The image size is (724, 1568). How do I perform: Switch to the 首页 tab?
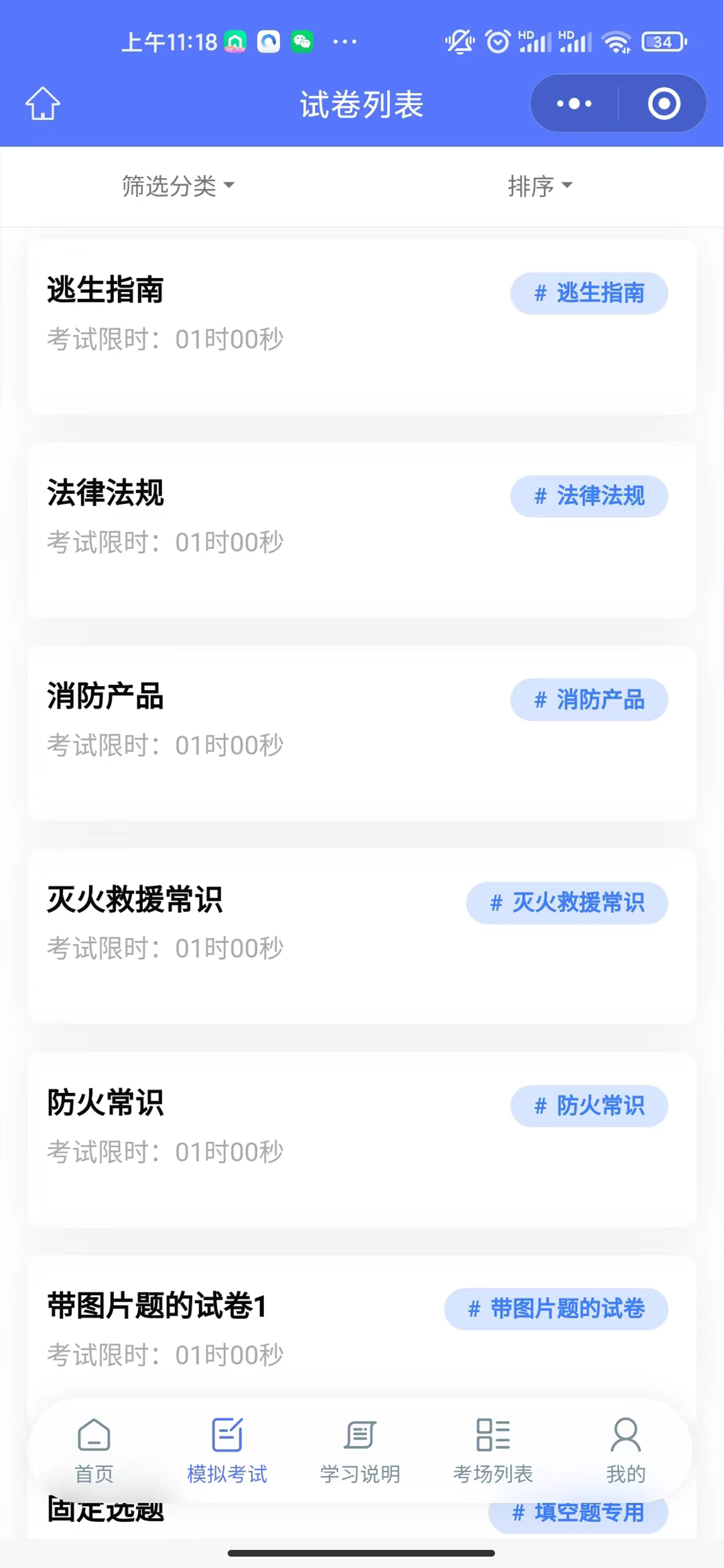click(94, 1452)
